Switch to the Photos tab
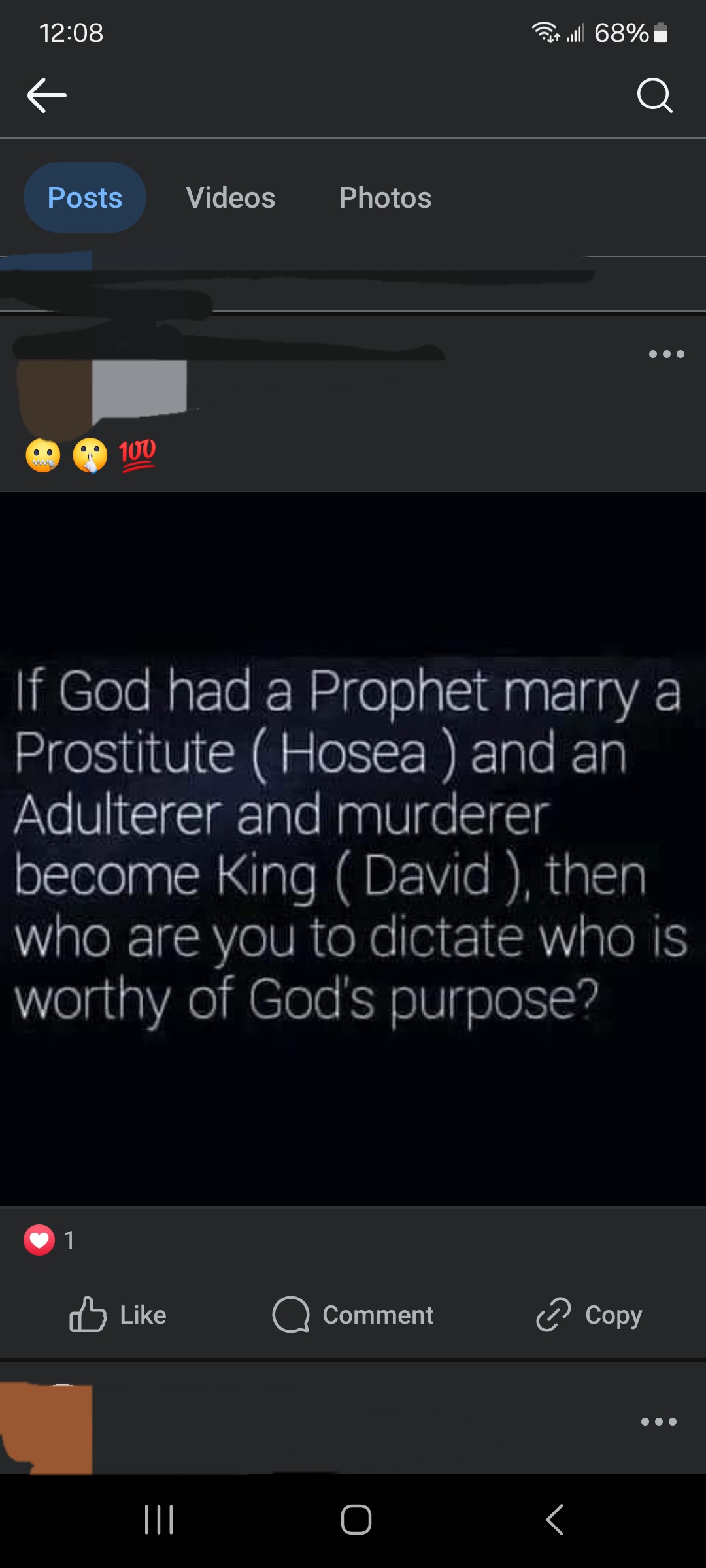Screen dimensions: 706x1568 (385, 197)
